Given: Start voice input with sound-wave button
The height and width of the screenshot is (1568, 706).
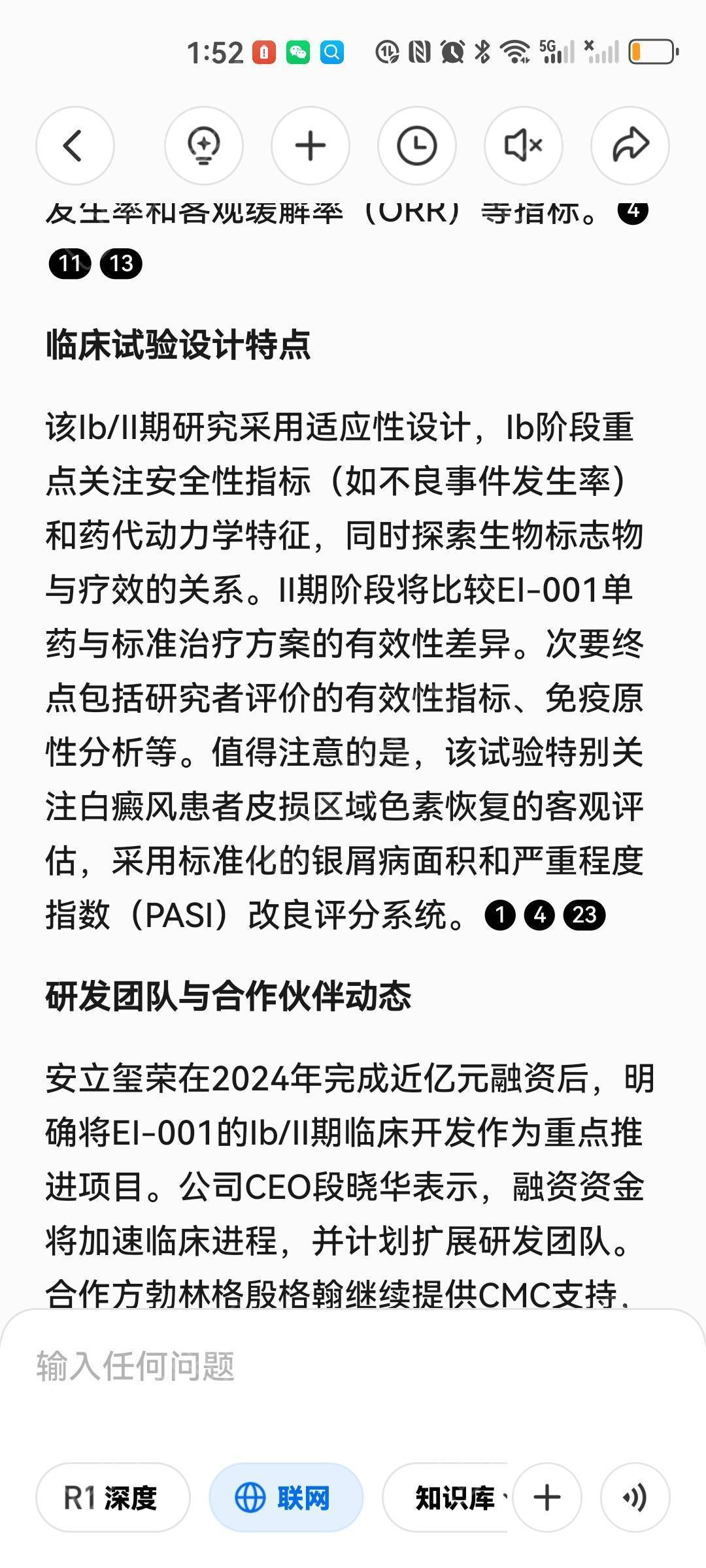Looking at the screenshot, I should (635, 1497).
